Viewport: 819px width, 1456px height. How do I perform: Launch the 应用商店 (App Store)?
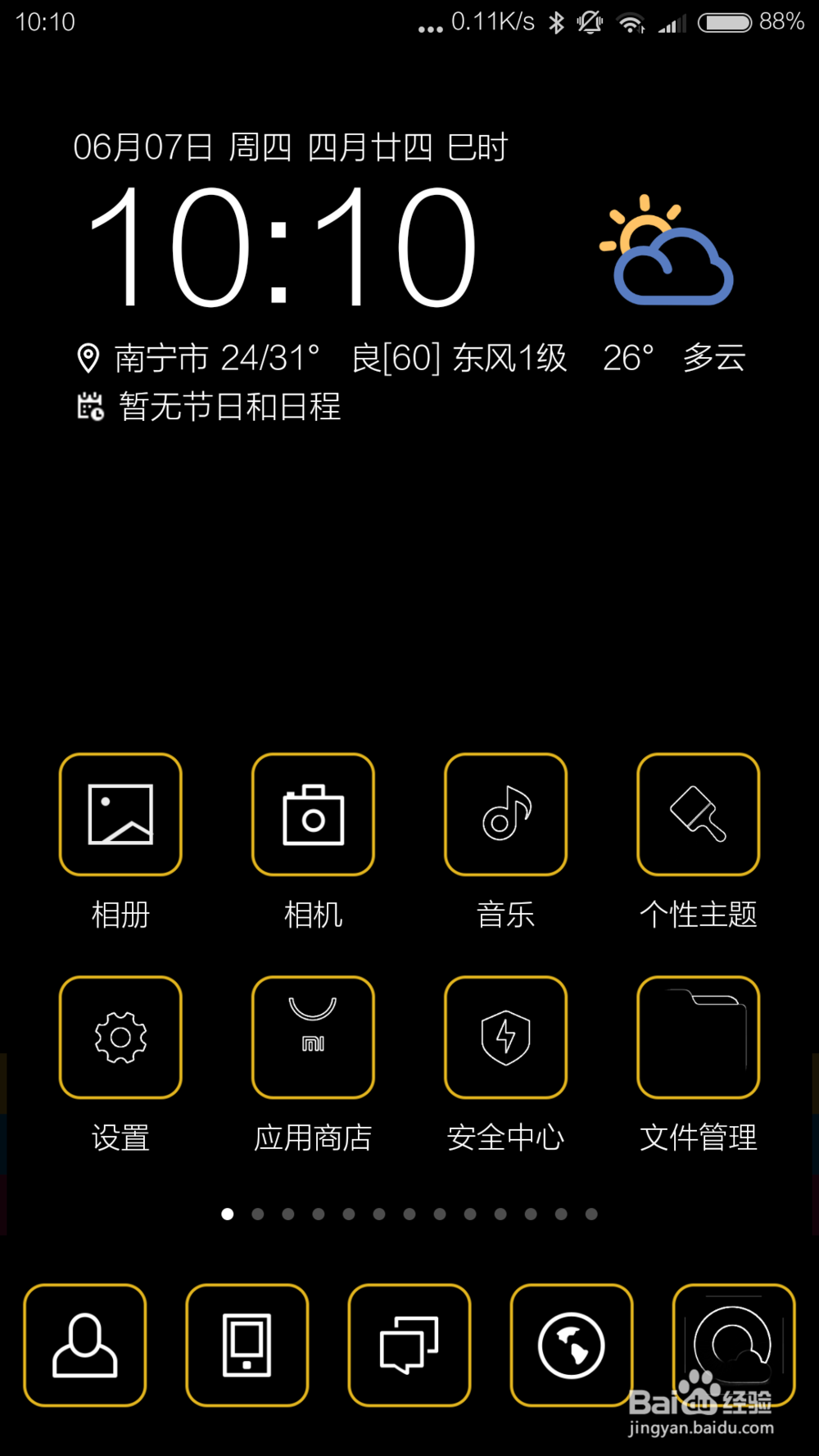pyautogui.click(x=313, y=1036)
